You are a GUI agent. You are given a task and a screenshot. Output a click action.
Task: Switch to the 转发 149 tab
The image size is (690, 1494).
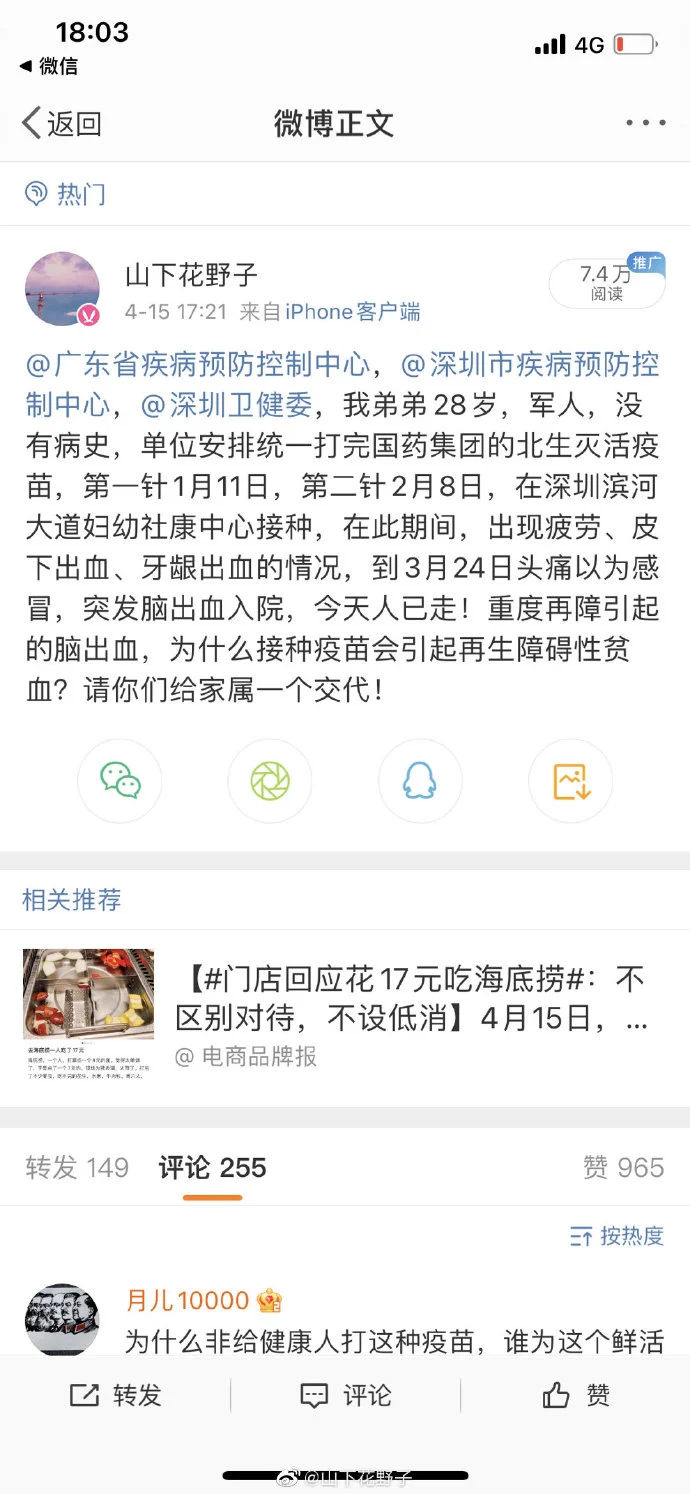(77, 1167)
